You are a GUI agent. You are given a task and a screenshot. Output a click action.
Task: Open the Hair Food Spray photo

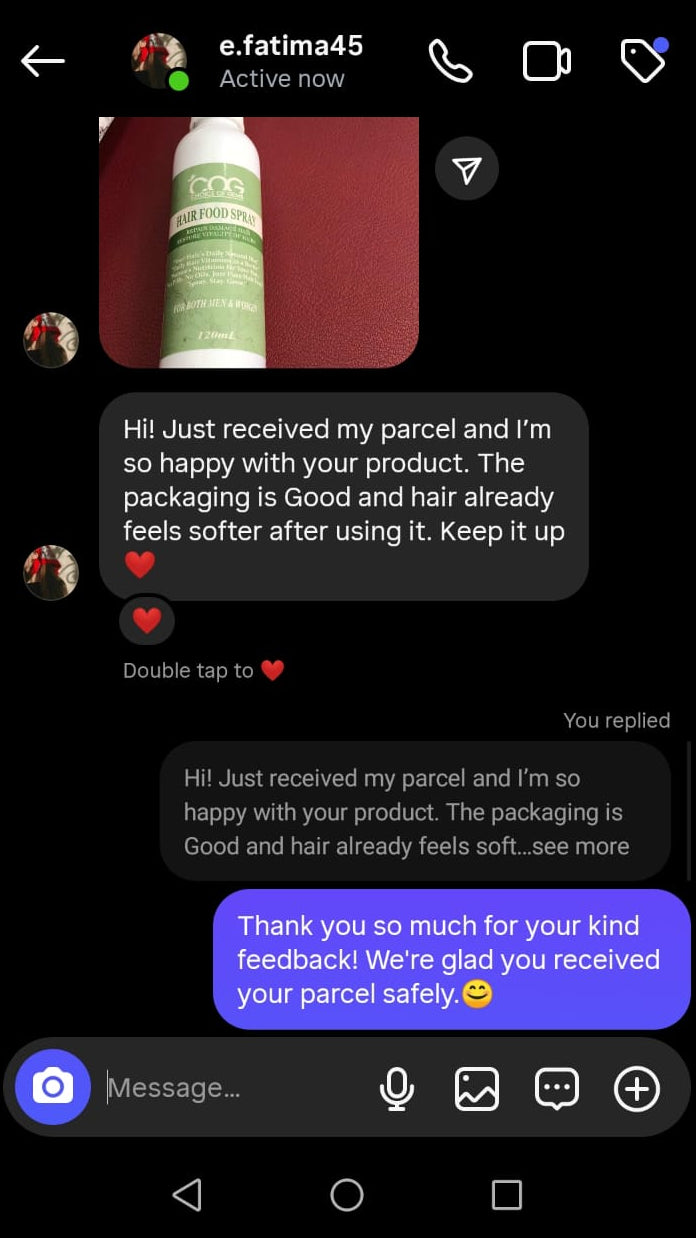click(258, 242)
